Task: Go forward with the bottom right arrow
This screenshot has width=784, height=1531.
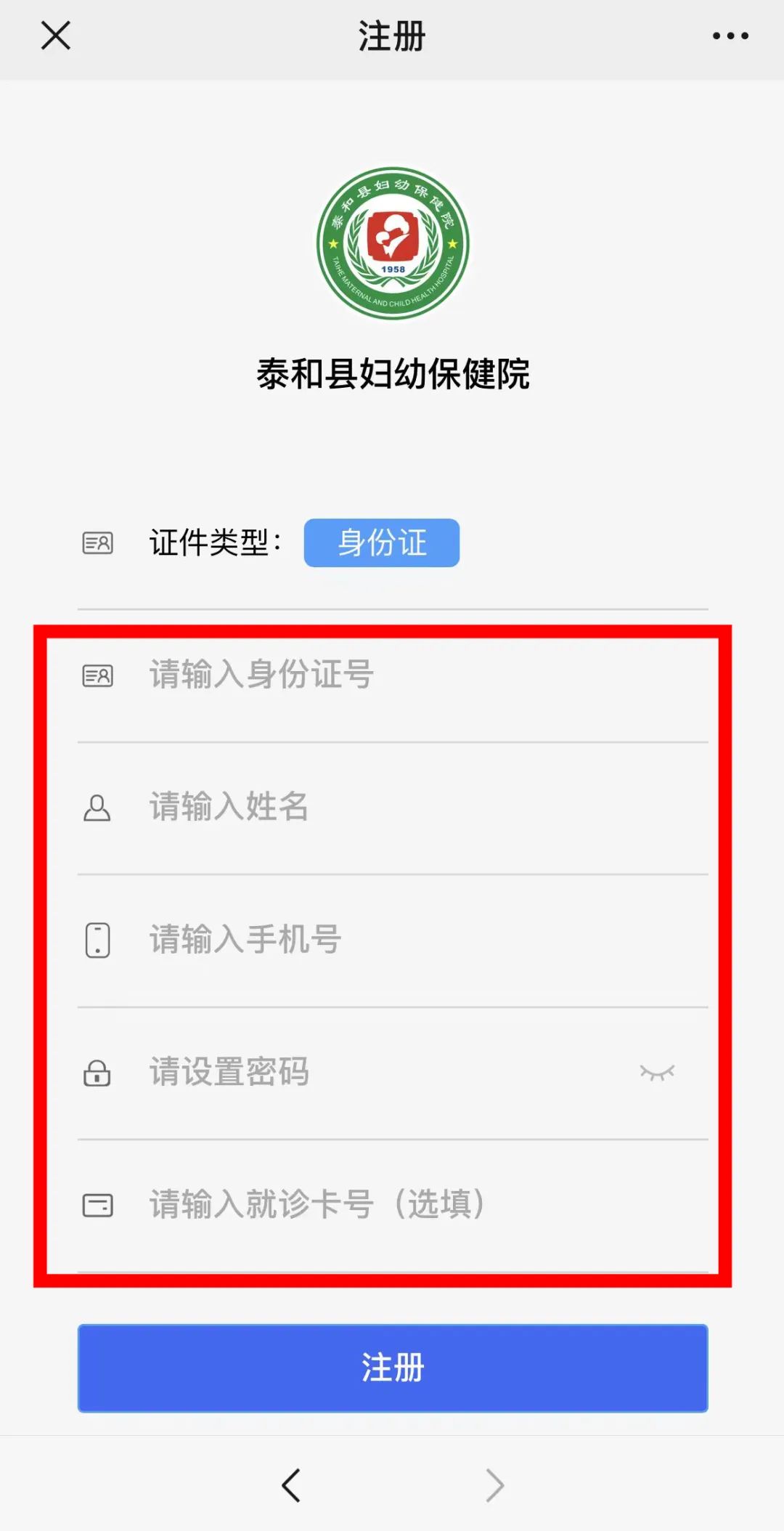Action: tap(494, 1485)
